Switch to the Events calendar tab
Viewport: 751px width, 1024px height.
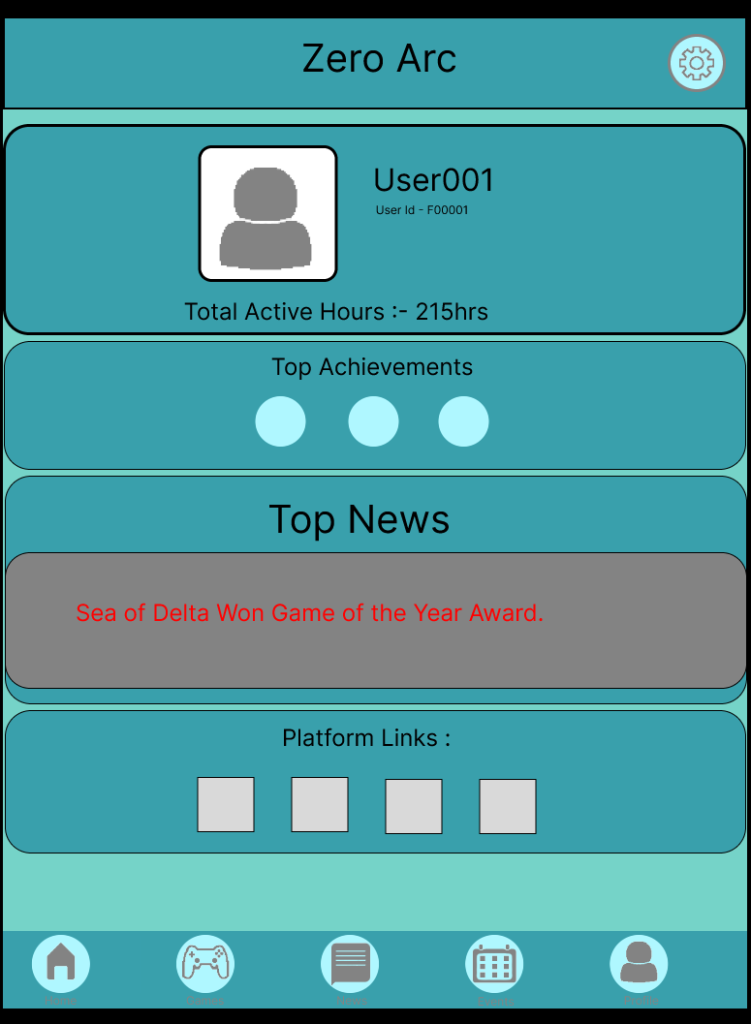point(494,964)
